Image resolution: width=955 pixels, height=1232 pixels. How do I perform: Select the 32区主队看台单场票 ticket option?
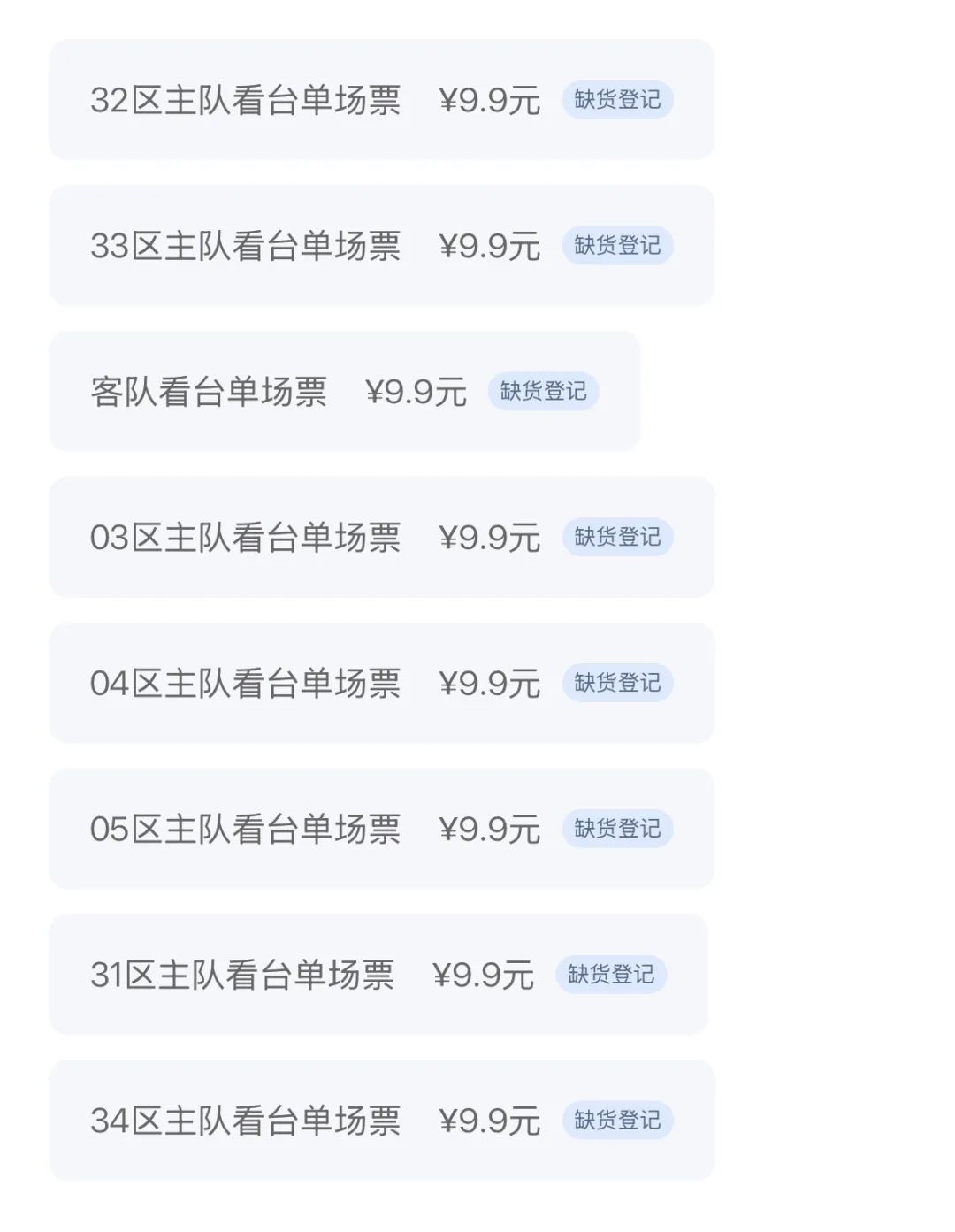tap(246, 100)
